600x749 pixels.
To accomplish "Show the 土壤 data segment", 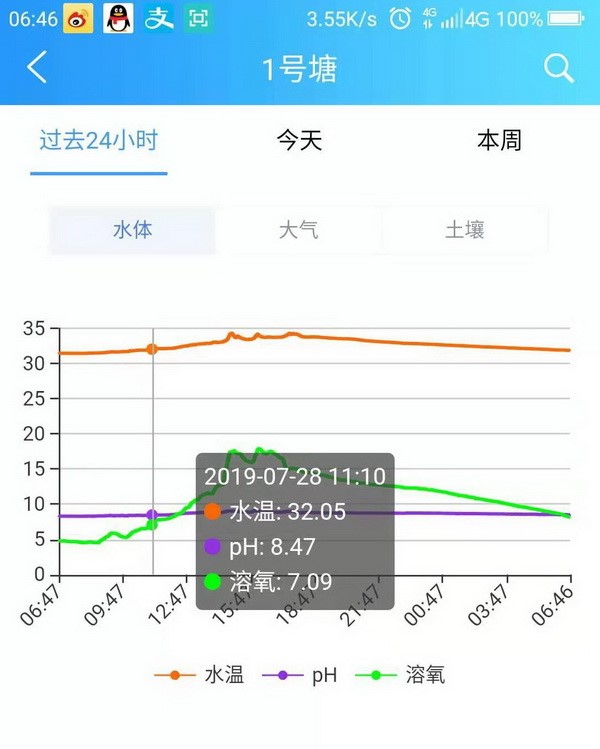I will pos(465,230).
